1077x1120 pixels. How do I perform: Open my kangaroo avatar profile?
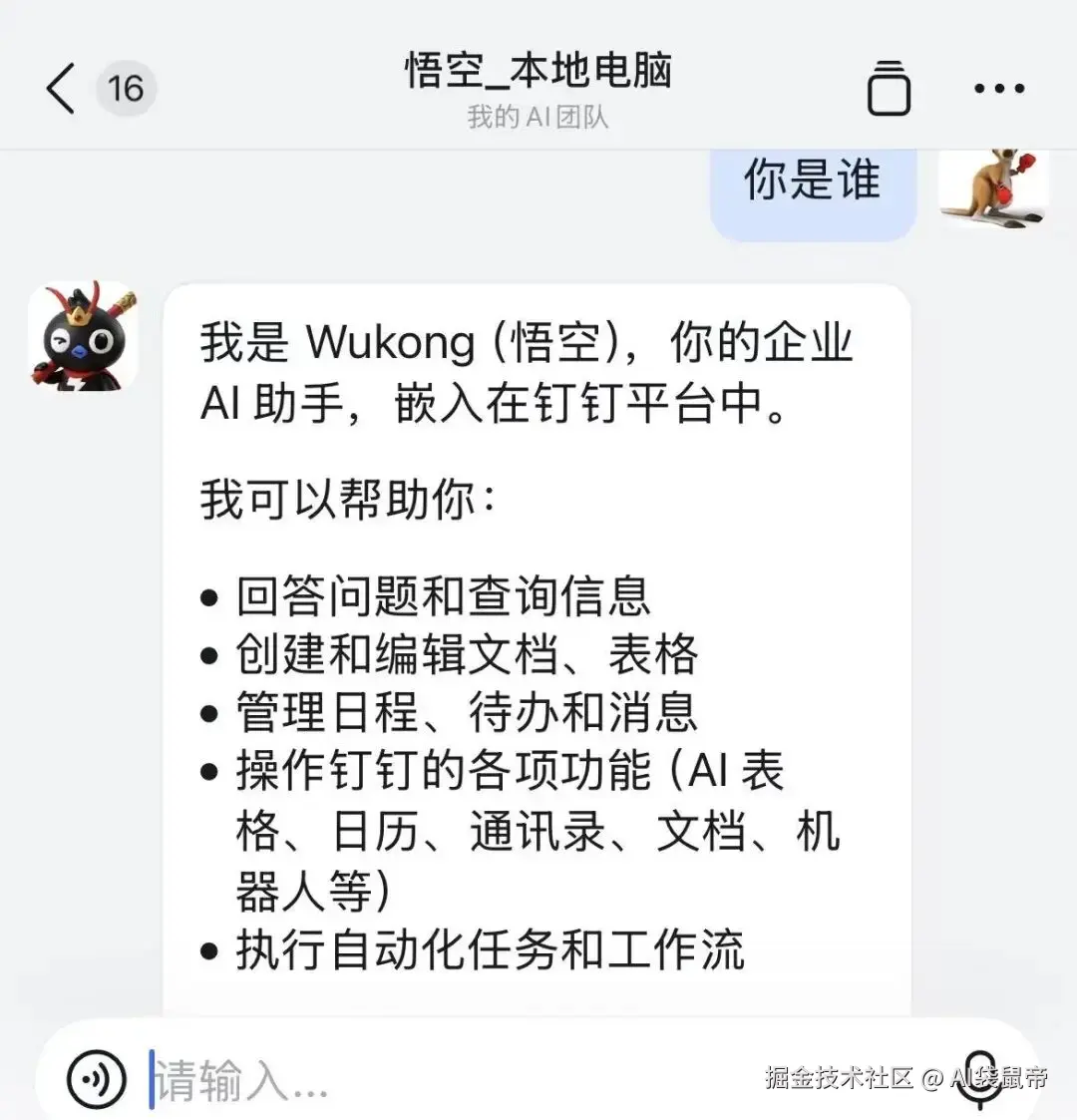tap(993, 188)
